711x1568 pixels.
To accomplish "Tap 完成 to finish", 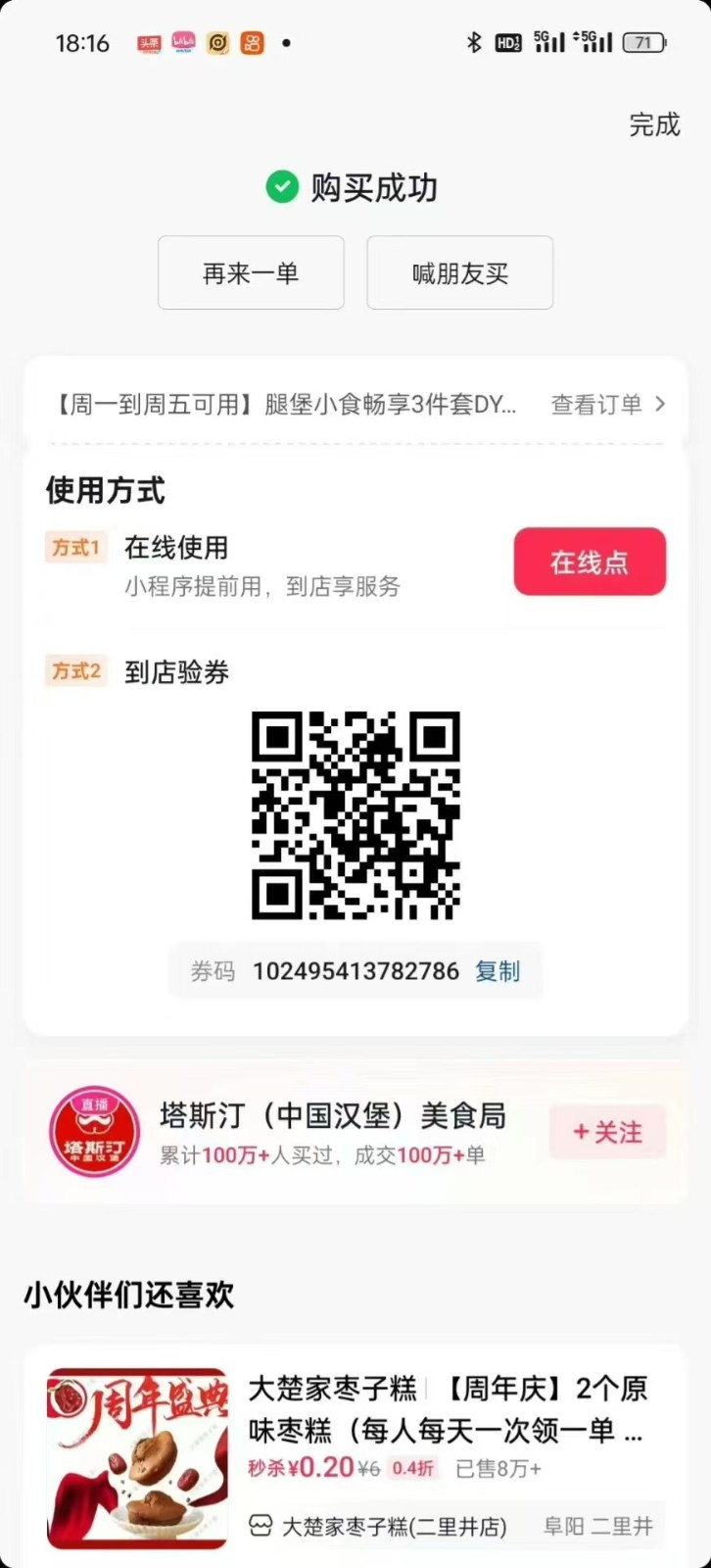I will pyautogui.click(x=654, y=124).
